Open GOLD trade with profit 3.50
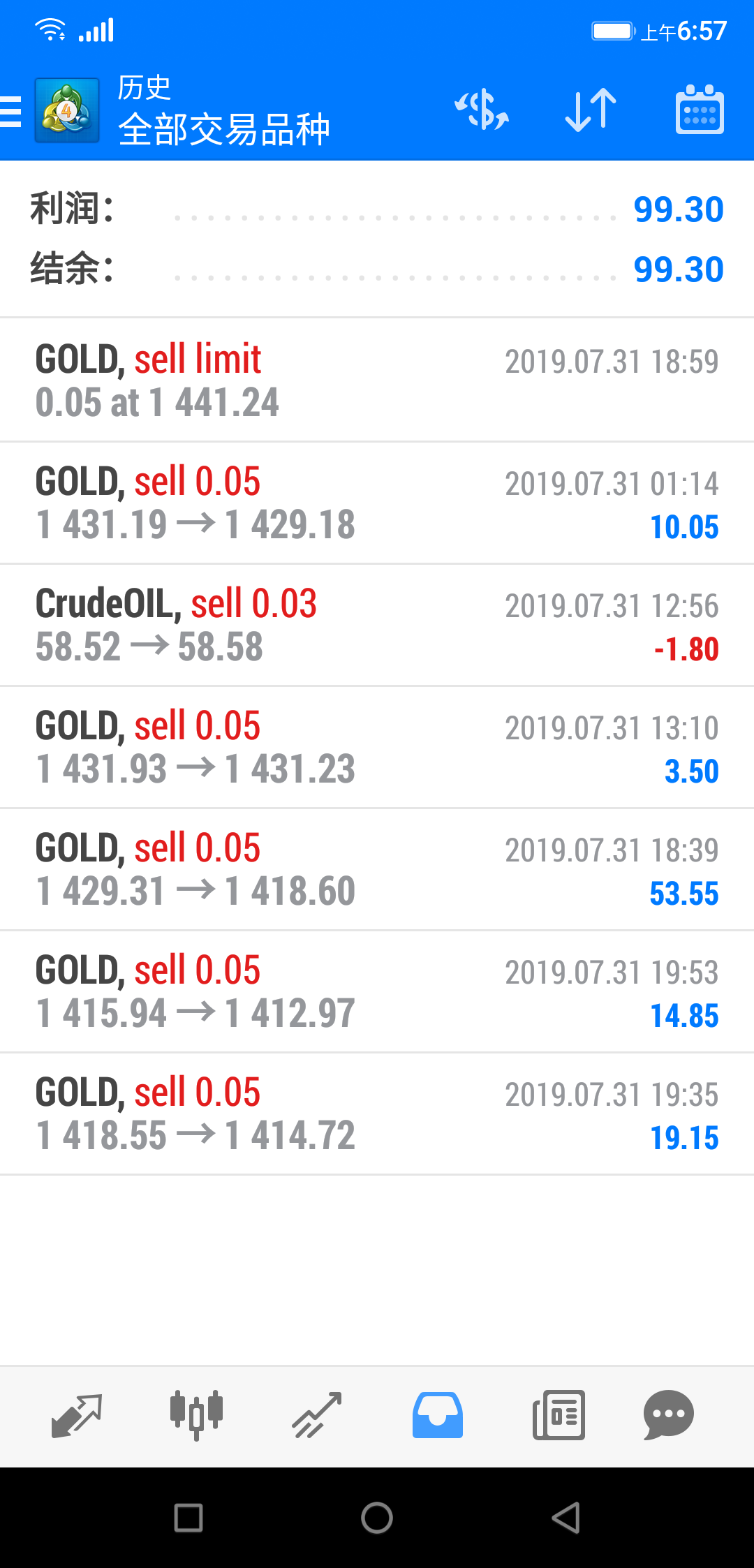The width and height of the screenshot is (754, 1568). 377,747
